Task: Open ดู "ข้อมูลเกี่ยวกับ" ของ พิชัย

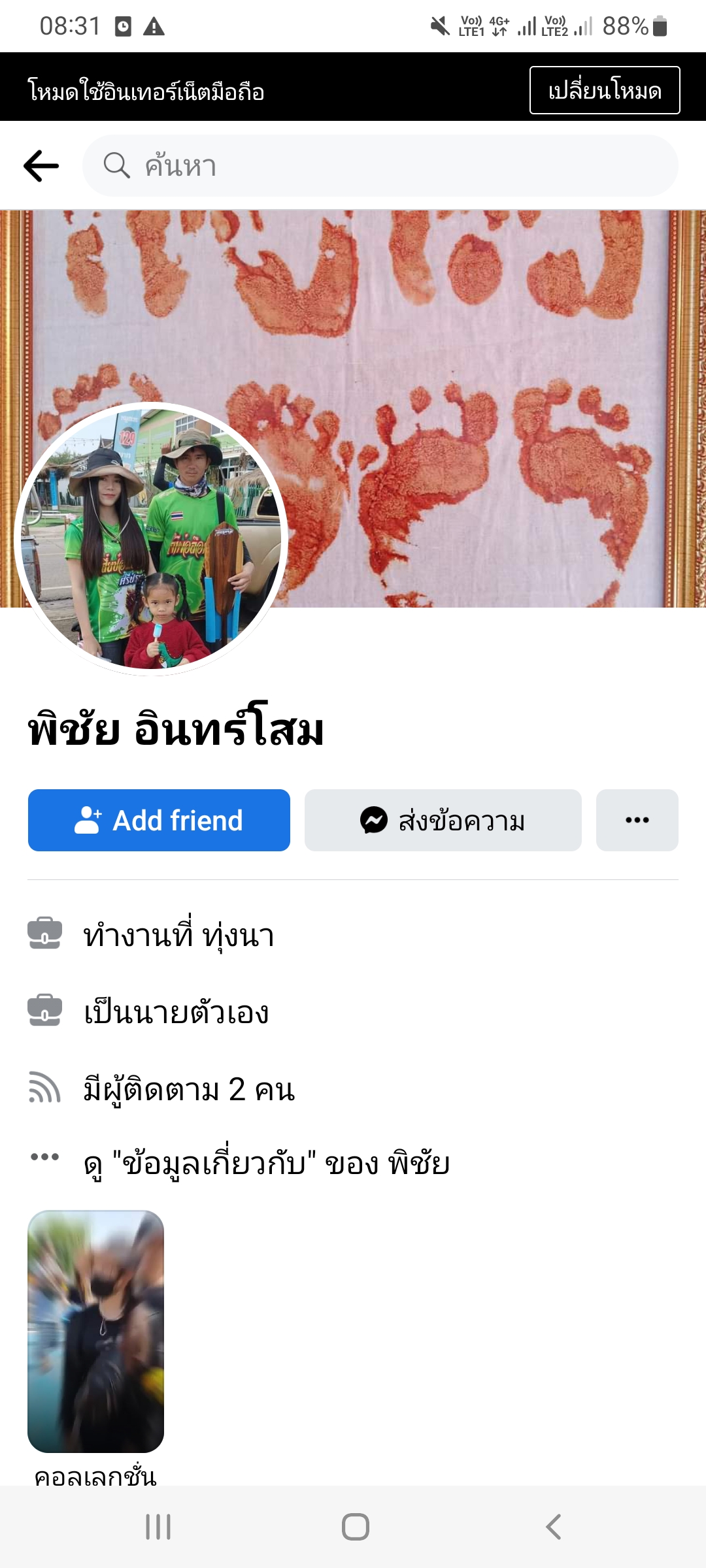Action: pyautogui.click(x=267, y=1164)
